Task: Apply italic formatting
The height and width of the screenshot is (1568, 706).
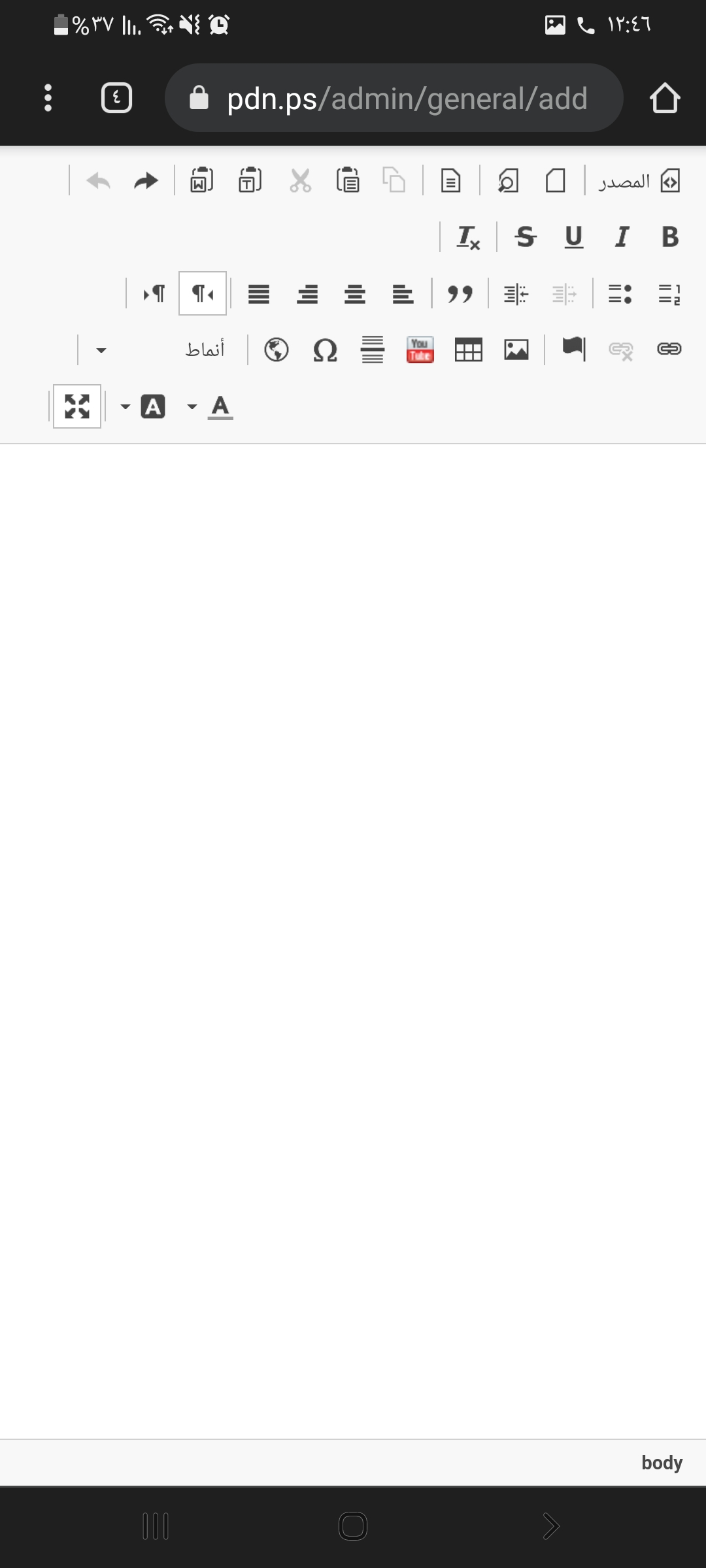Action: pyautogui.click(x=622, y=237)
